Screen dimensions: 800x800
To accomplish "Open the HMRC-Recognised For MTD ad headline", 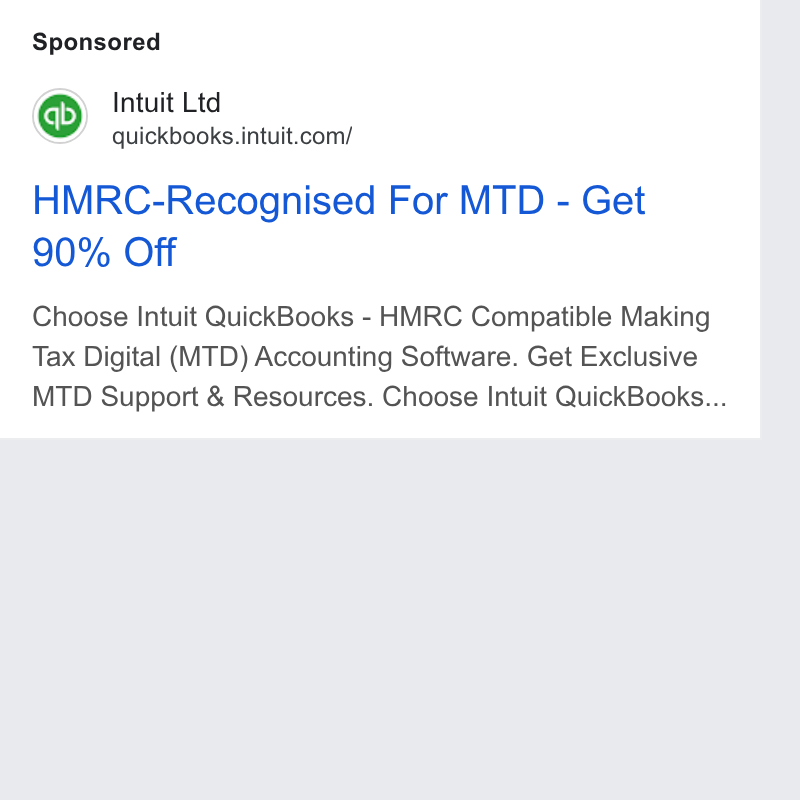I will (339, 226).
